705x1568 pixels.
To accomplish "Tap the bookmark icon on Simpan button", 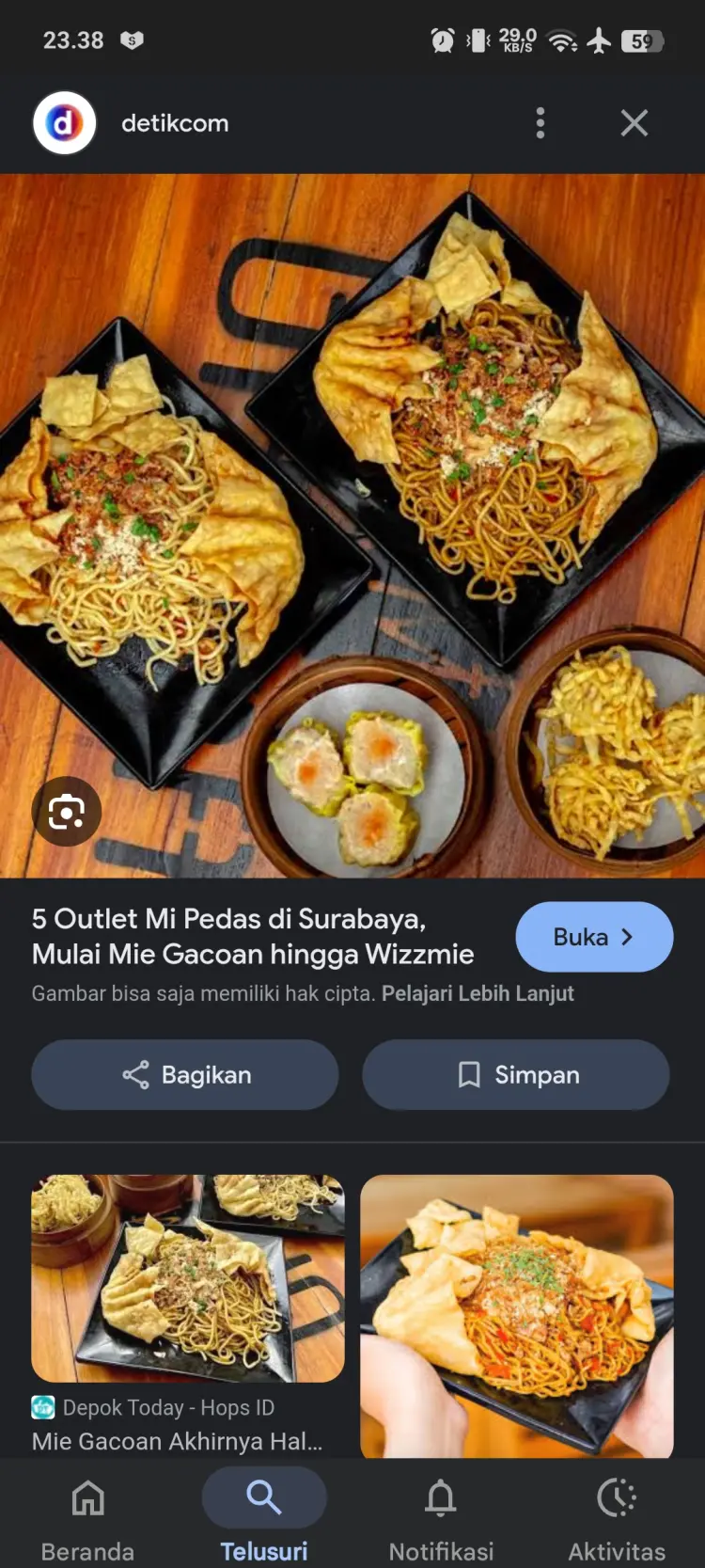I will tap(467, 1074).
